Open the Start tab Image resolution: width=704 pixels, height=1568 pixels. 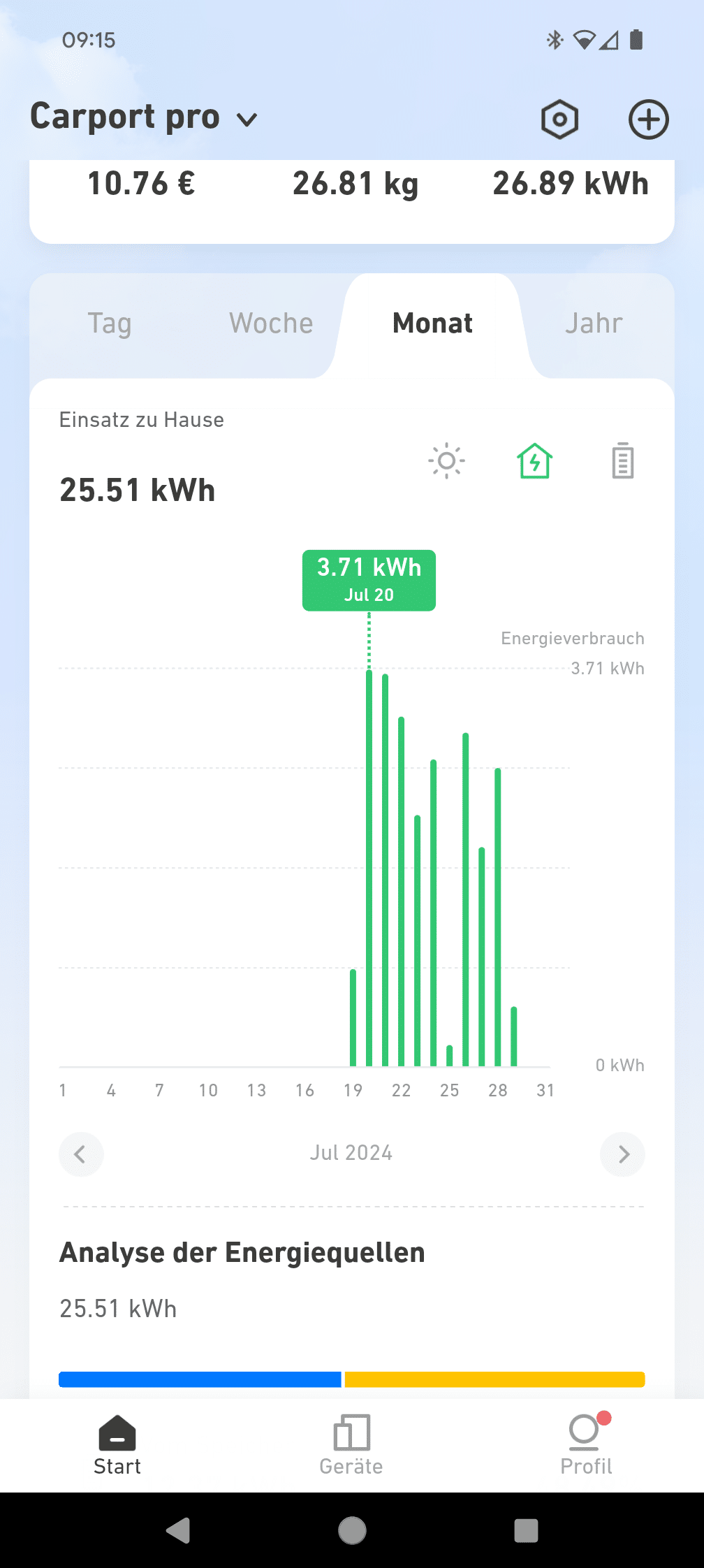coord(117,1445)
